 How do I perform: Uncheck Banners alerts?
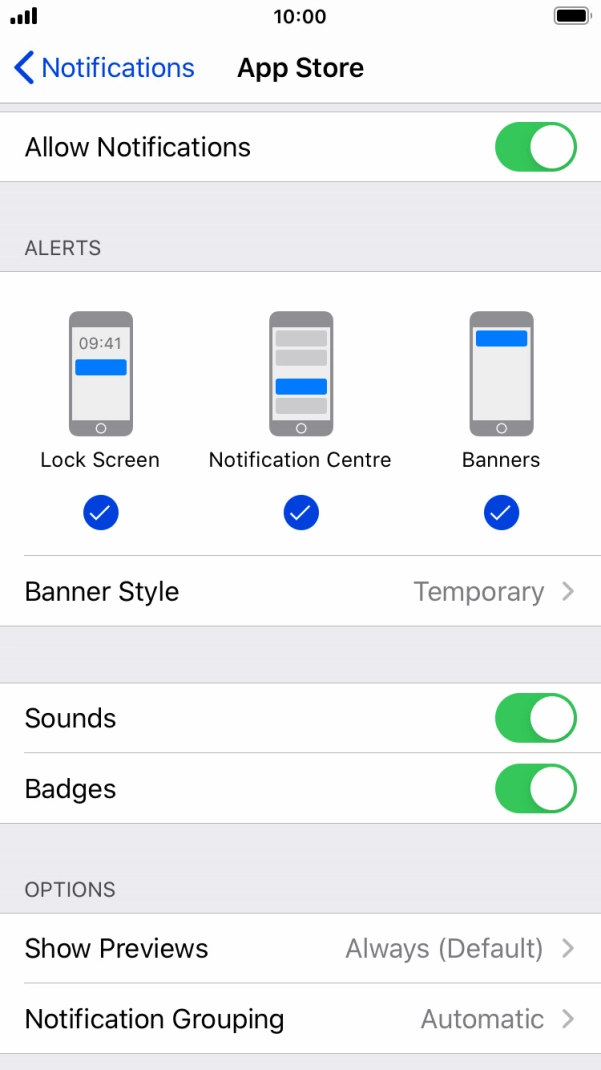501,512
